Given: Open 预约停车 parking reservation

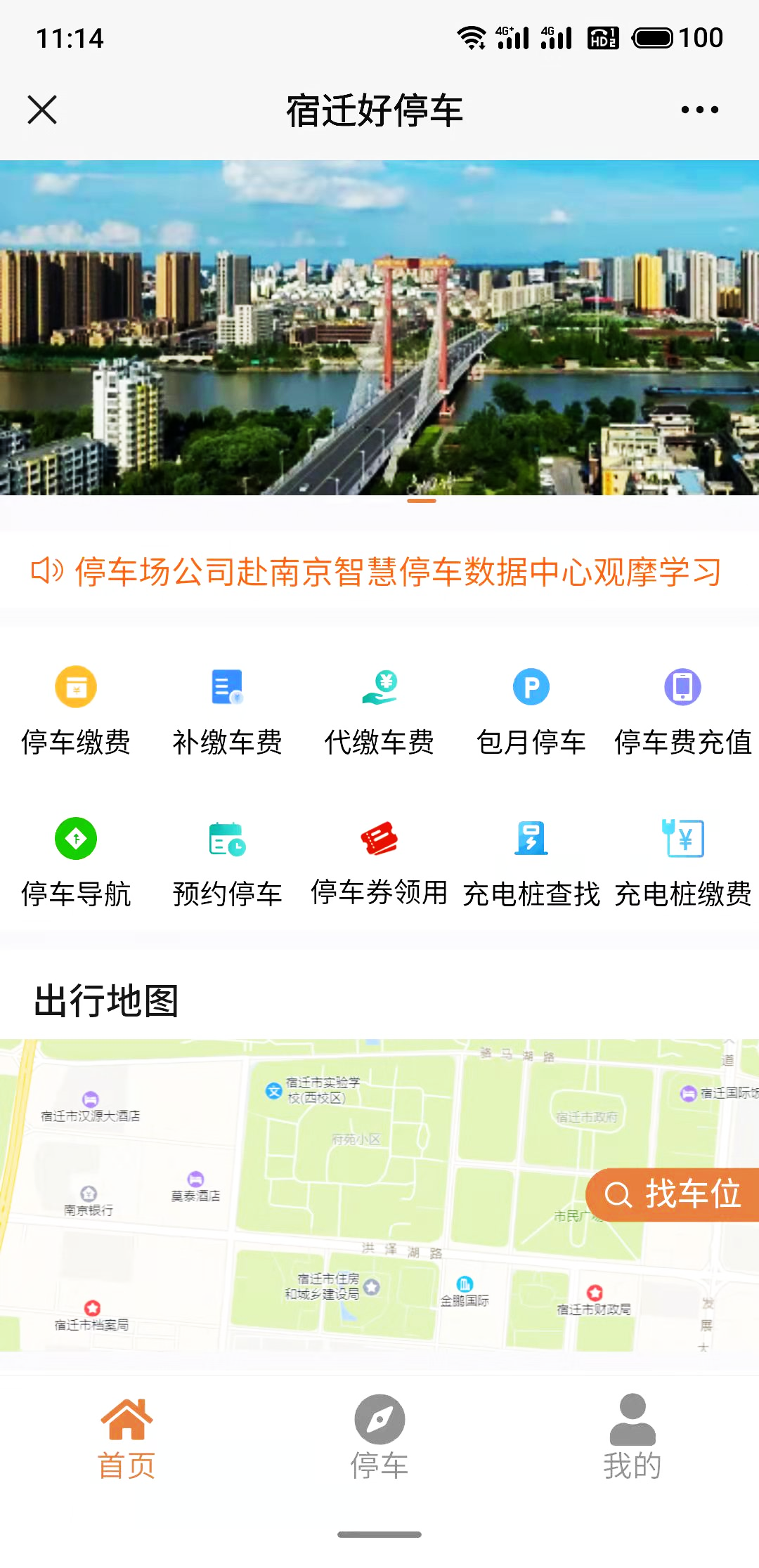Looking at the screenshot, I should click(x=227, y=862).
